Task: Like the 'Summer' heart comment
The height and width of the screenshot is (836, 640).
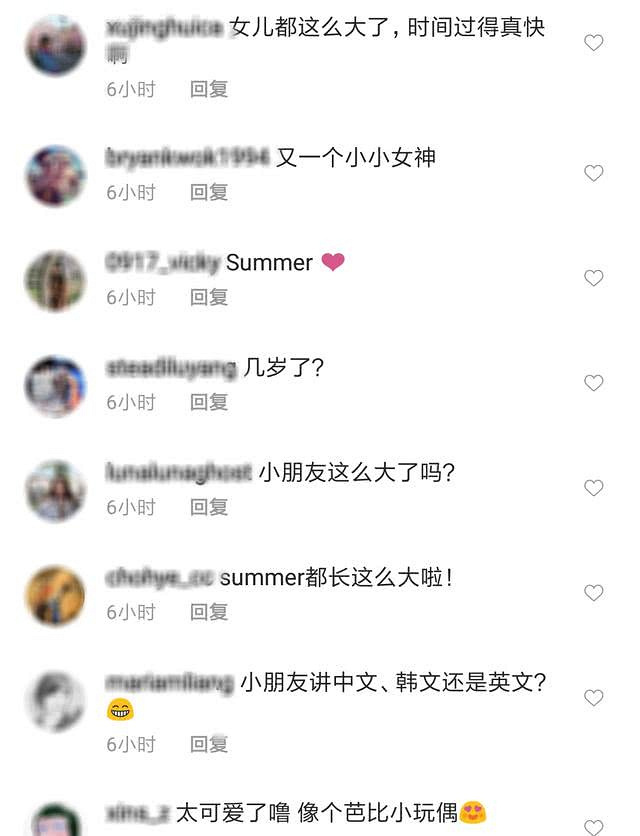Action: coord(594,278)
